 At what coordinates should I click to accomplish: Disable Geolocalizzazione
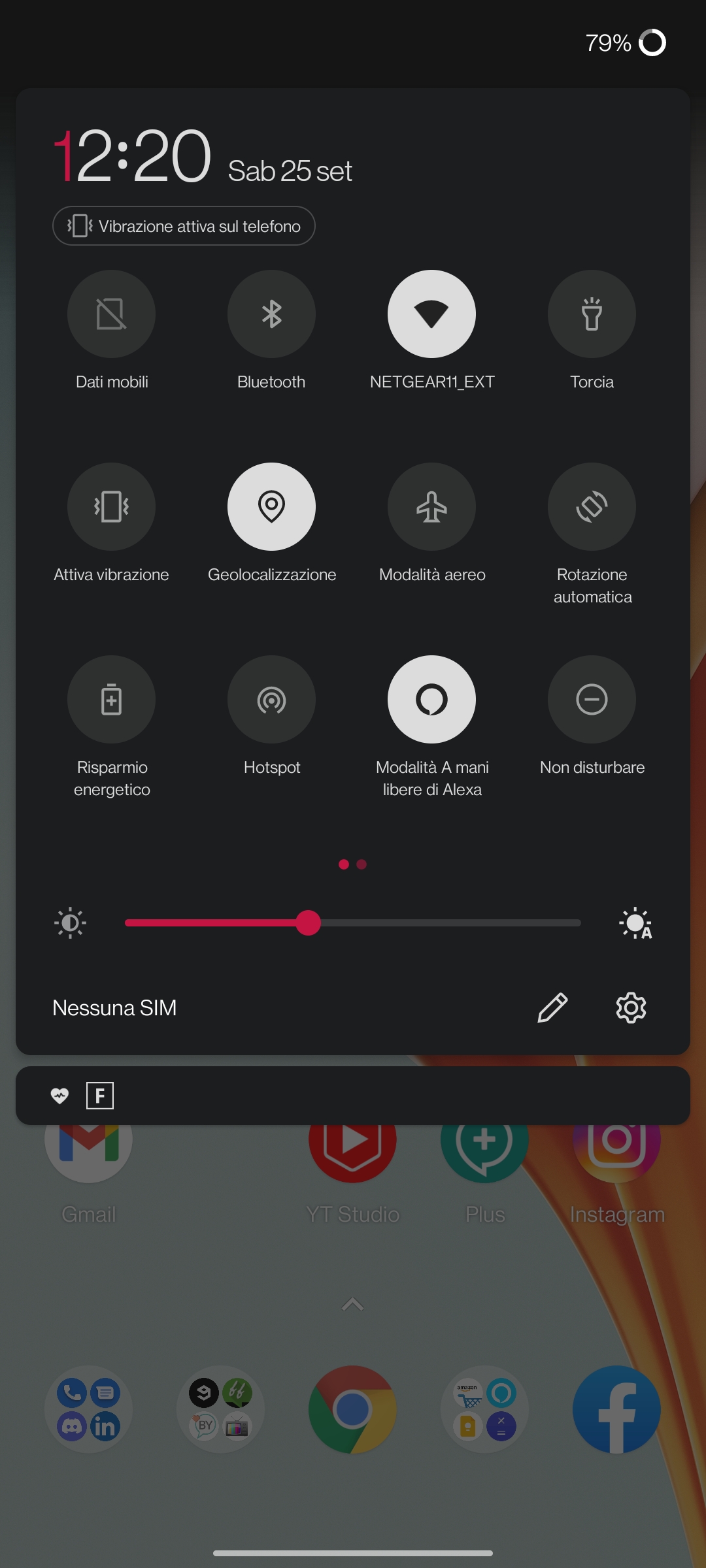click(x=271, y=506)
